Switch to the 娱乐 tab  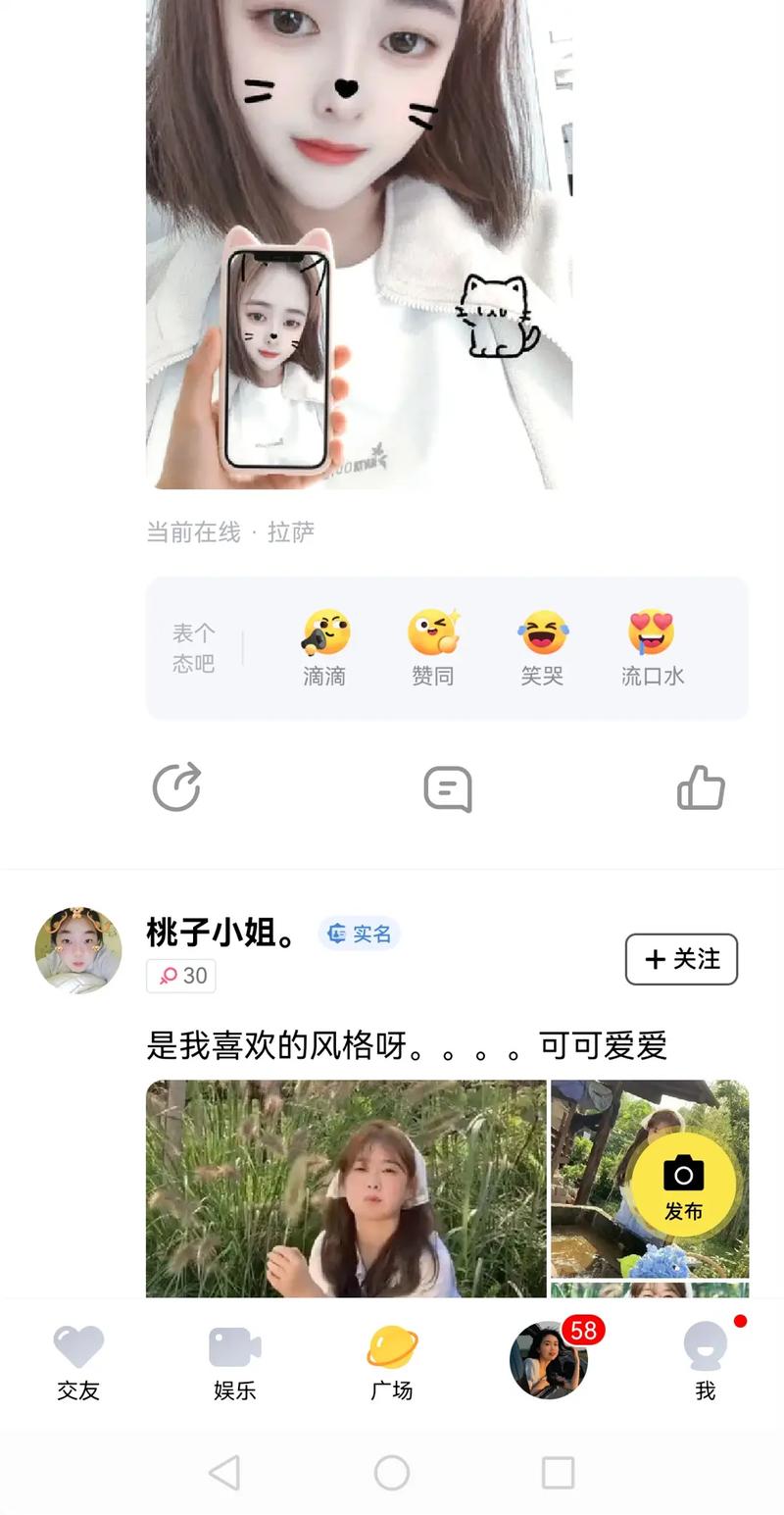tap(235, 1361)
